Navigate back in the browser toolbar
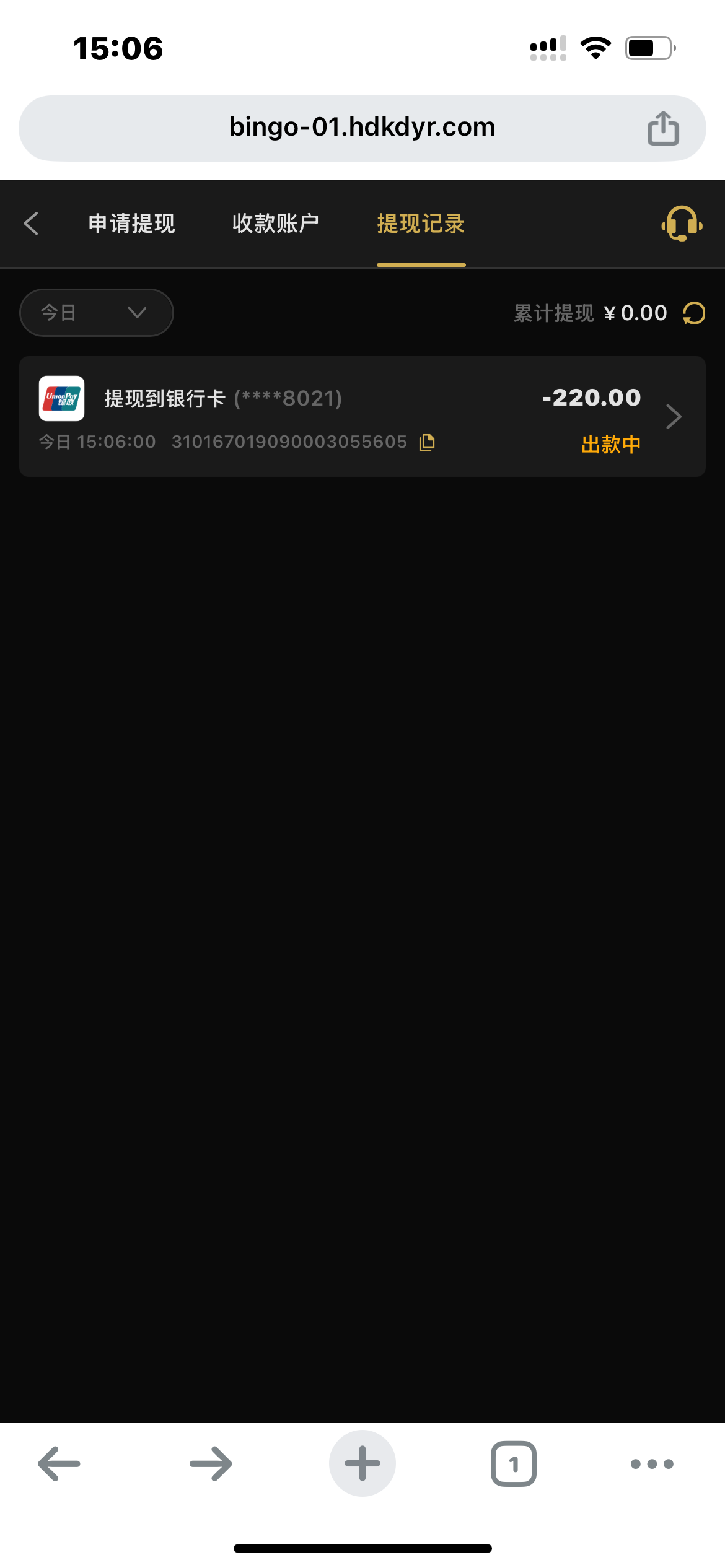This screenshot has height=1568, width=725. [59, 1463]
